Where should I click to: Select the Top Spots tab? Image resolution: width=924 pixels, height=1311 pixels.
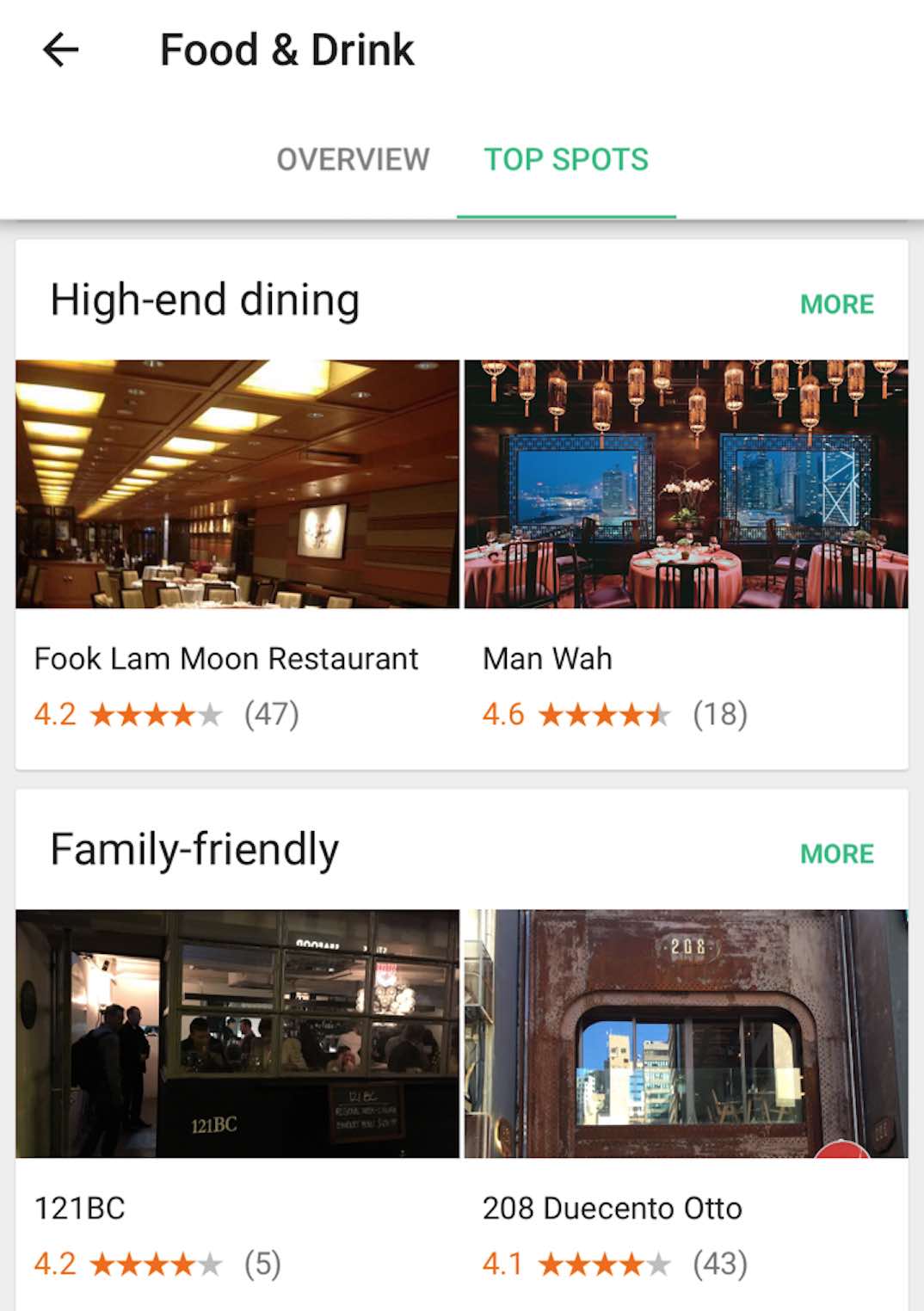tap(566, 160)
